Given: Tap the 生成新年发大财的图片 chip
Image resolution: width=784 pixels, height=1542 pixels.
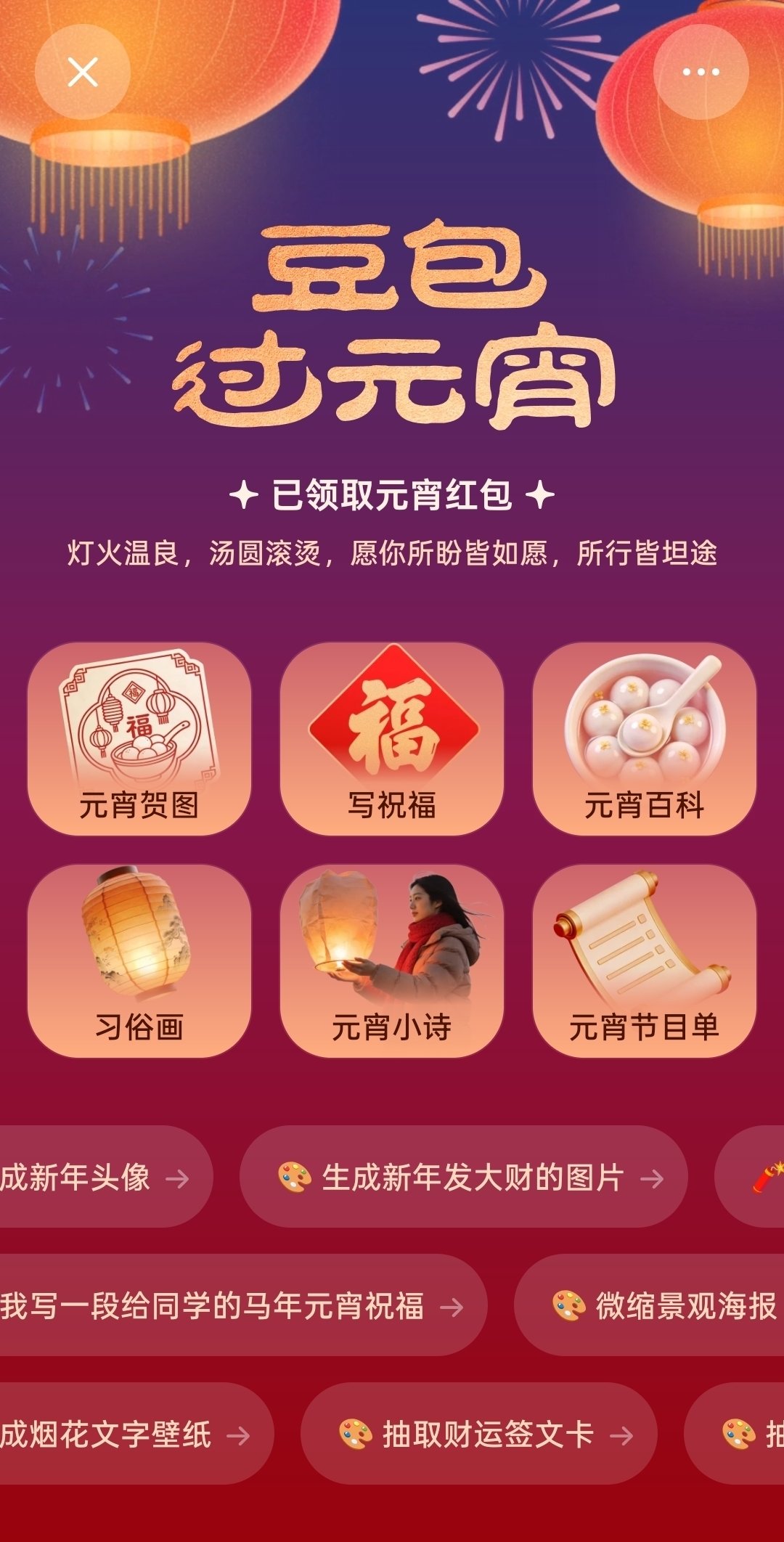Looking at the screenshot, I should pos(465,1177).
